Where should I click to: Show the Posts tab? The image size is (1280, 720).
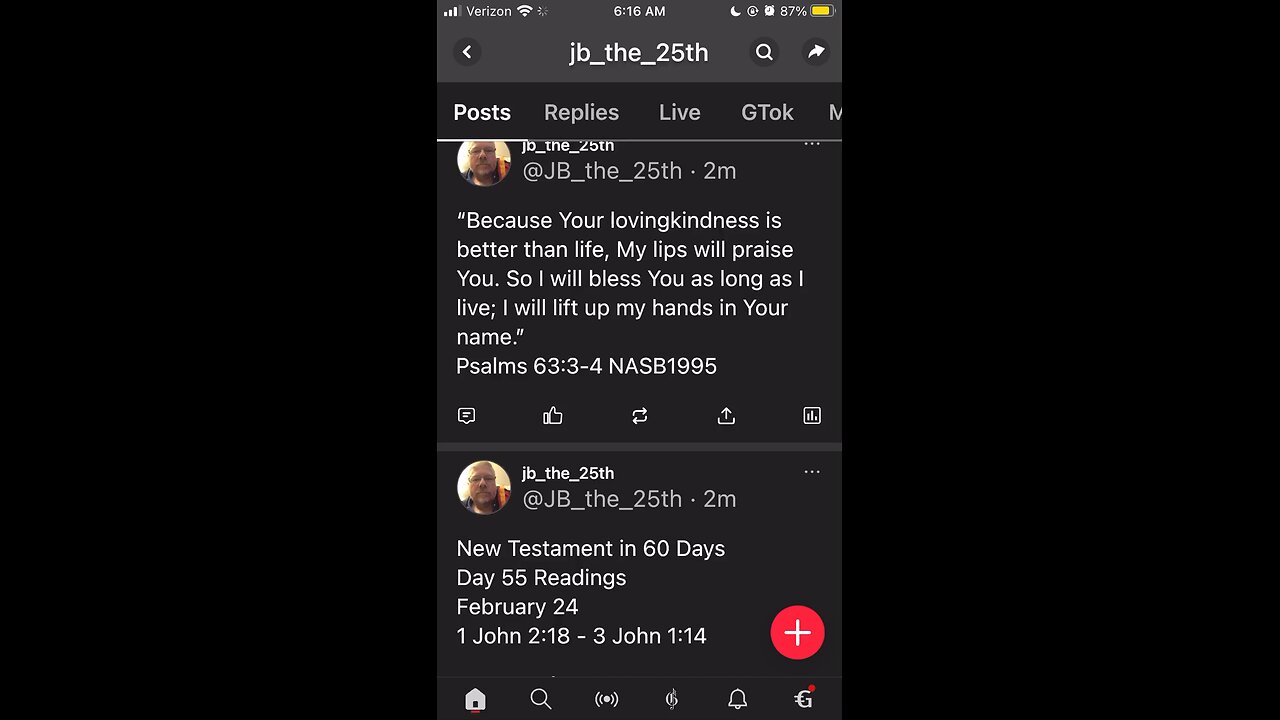[482, 113]
